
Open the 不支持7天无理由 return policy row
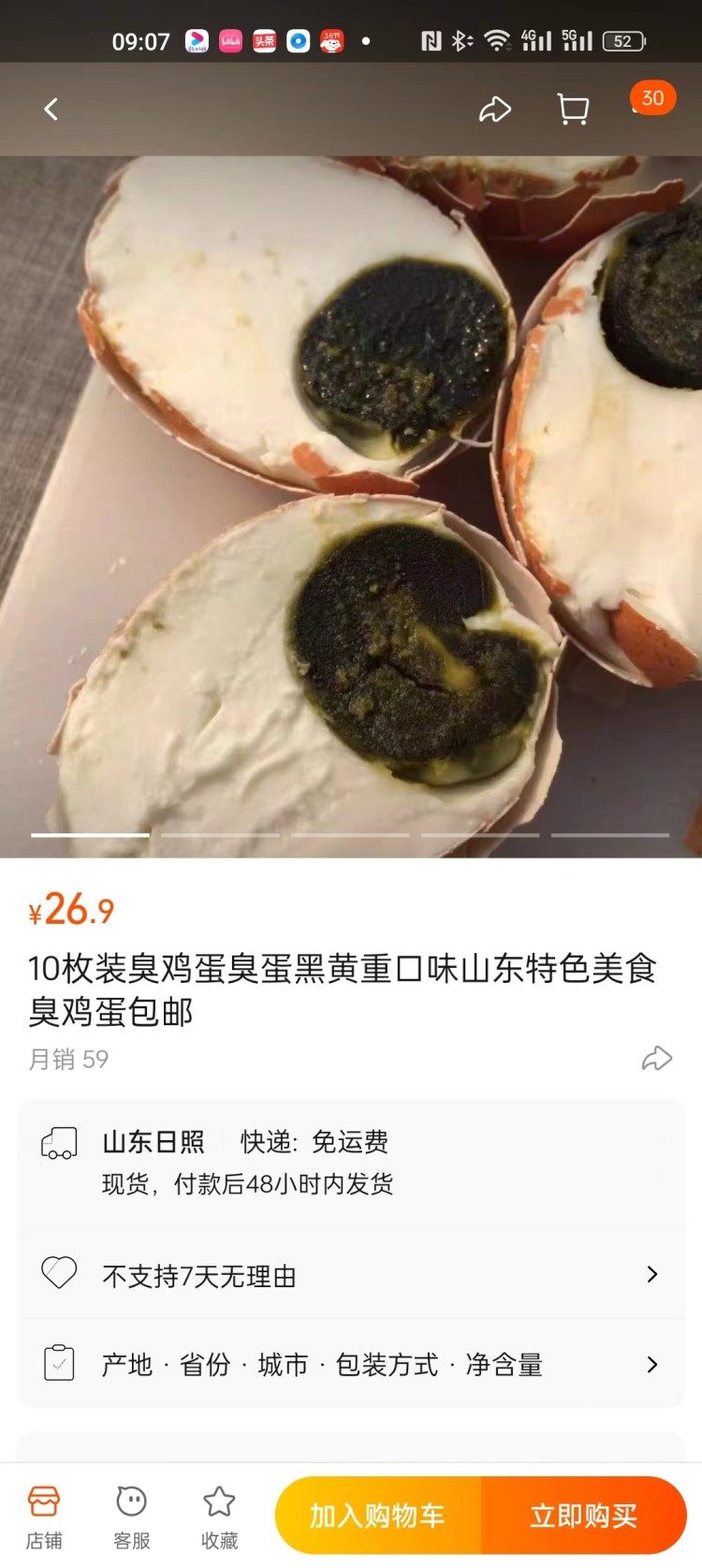tap(351, 1274)
